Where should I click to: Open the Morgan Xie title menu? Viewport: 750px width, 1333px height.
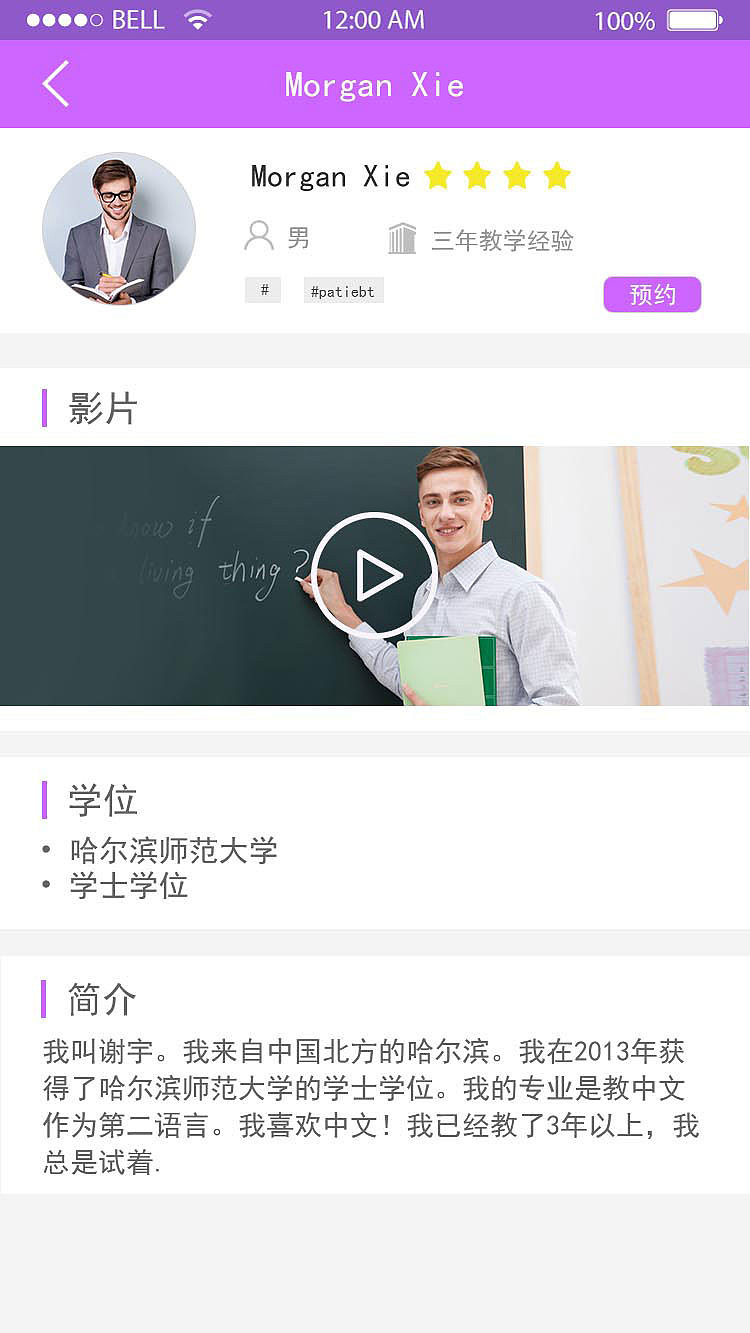tap(375, 85)
